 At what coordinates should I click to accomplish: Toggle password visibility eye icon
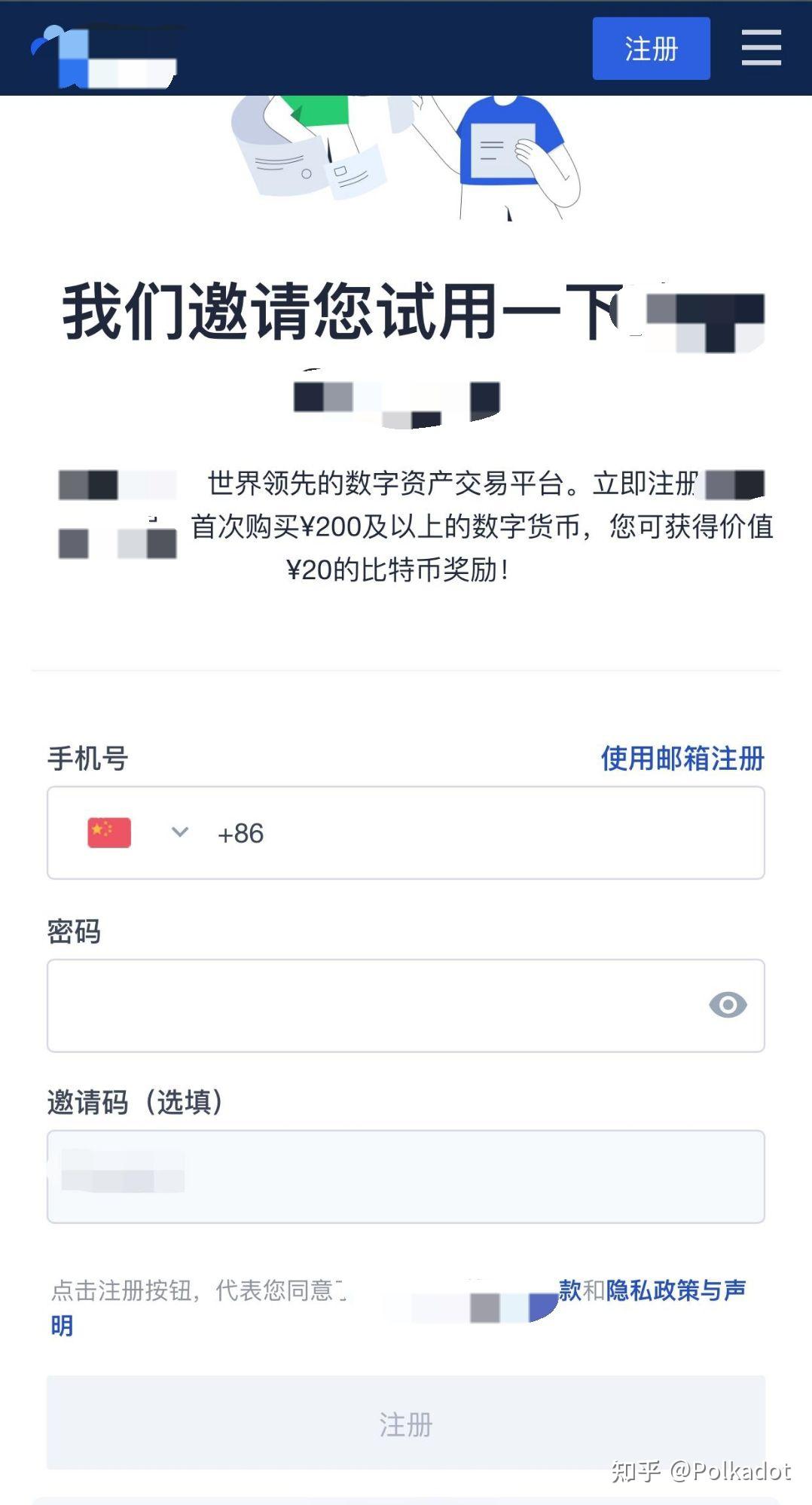pos(728,1005)
